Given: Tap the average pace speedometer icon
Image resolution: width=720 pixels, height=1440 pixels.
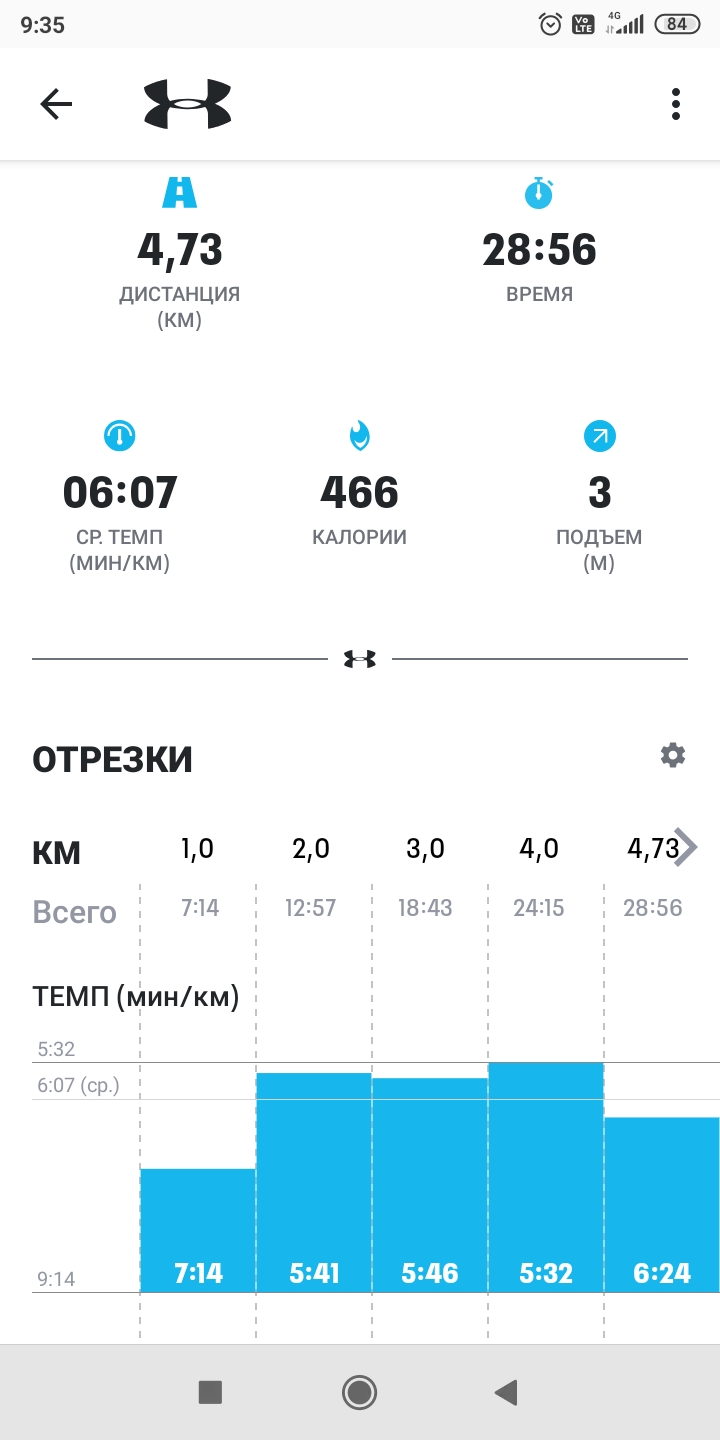Looking at the screenshot, I should pyautogui.click(x=120, y=435).
